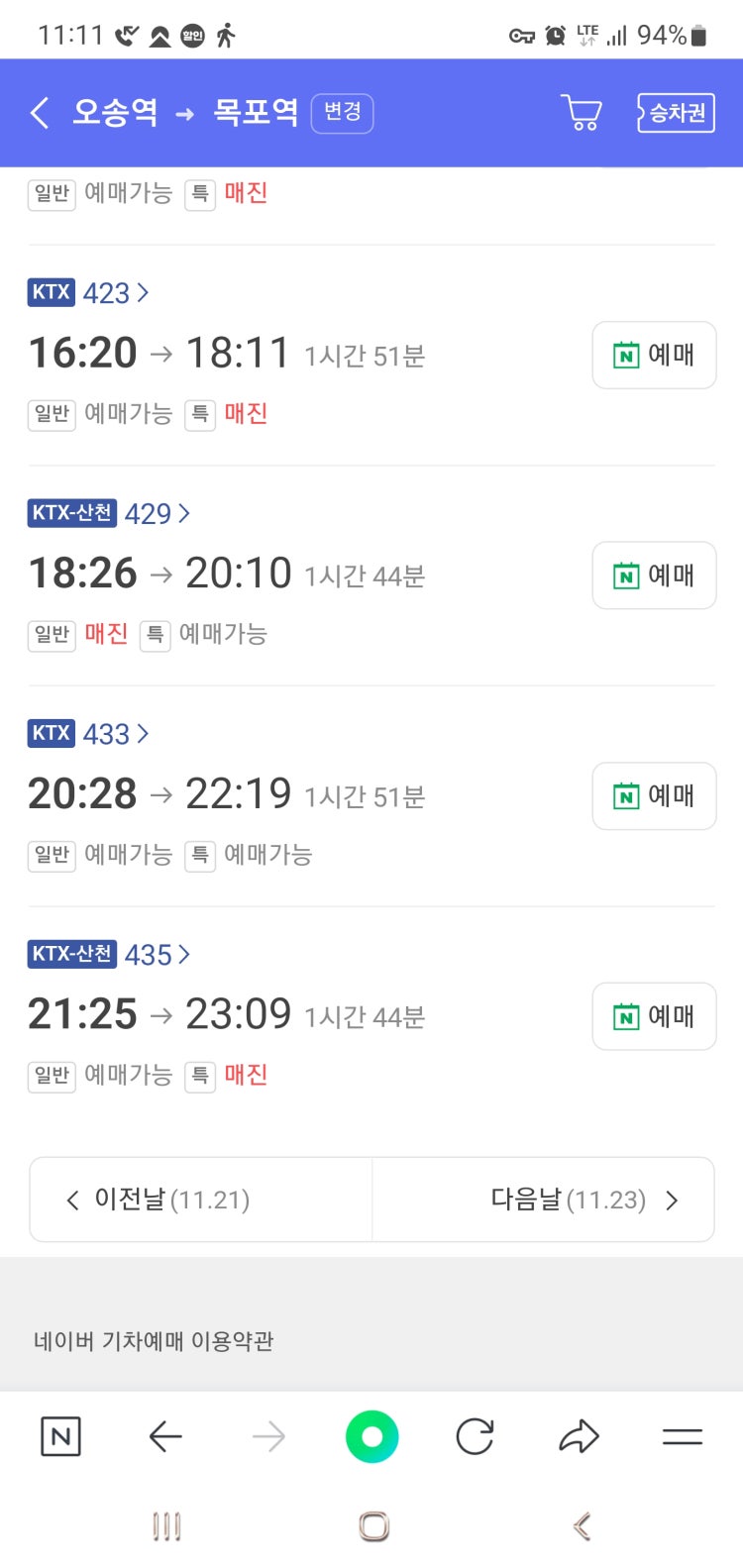Open the shopping cart
Viewport: 743px width, 1568px height.
pos(582,113)
